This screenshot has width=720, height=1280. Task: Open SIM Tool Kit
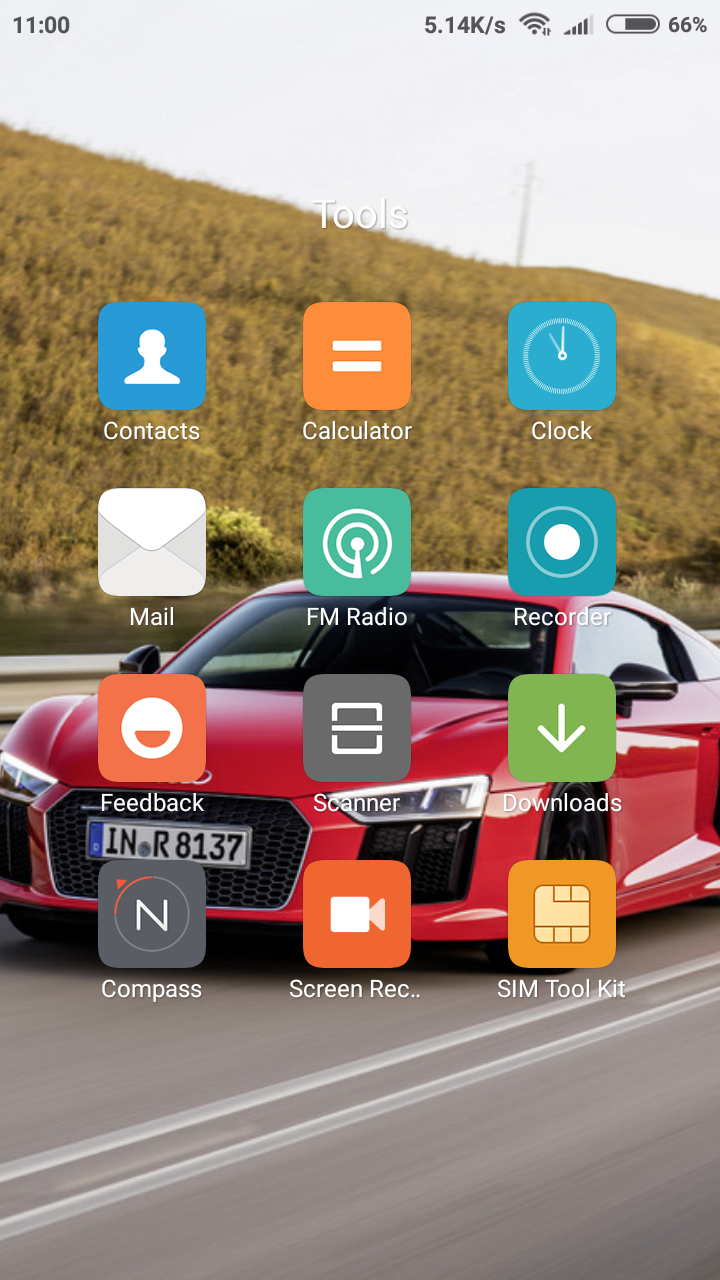point(562,914)
